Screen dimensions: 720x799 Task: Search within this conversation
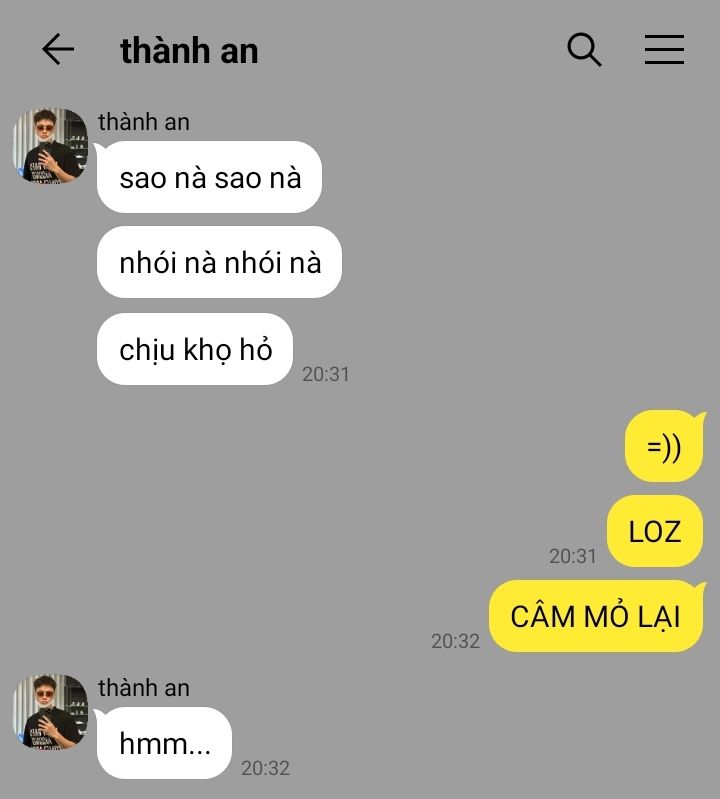click(584, 49)
